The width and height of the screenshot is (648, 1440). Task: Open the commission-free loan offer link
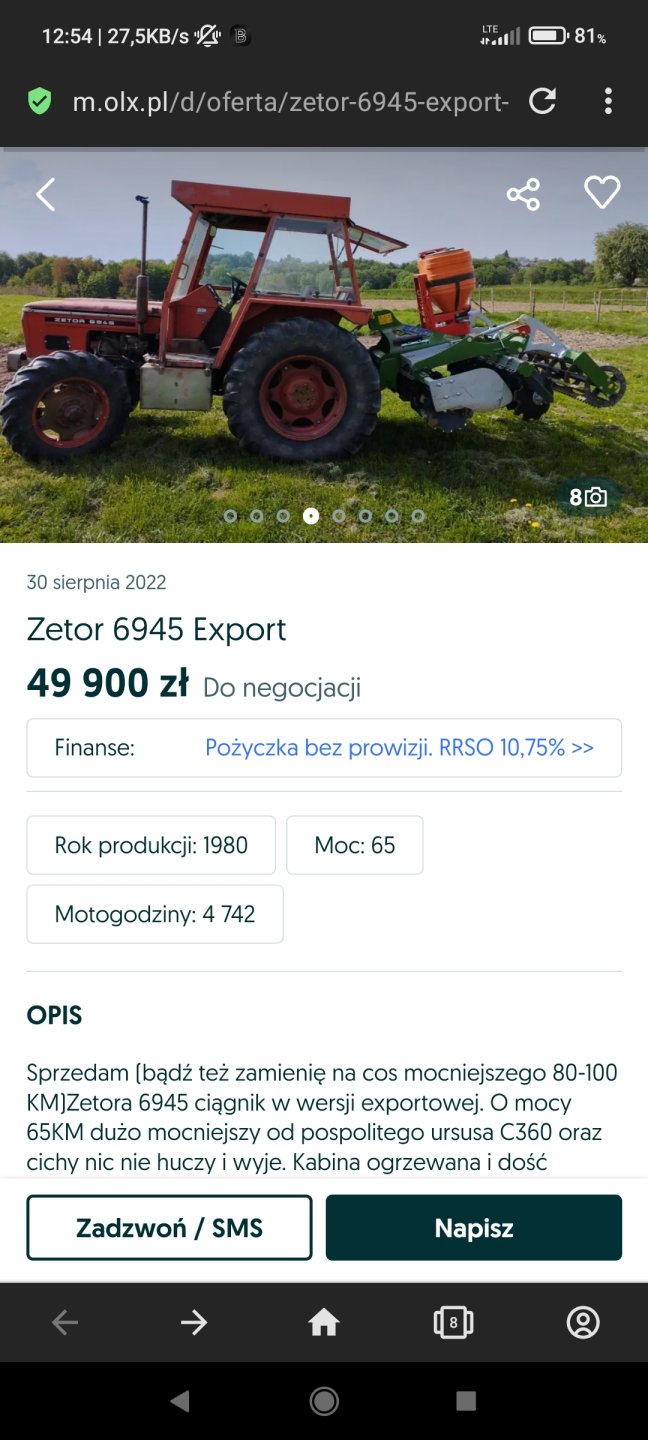coord(399,748)
